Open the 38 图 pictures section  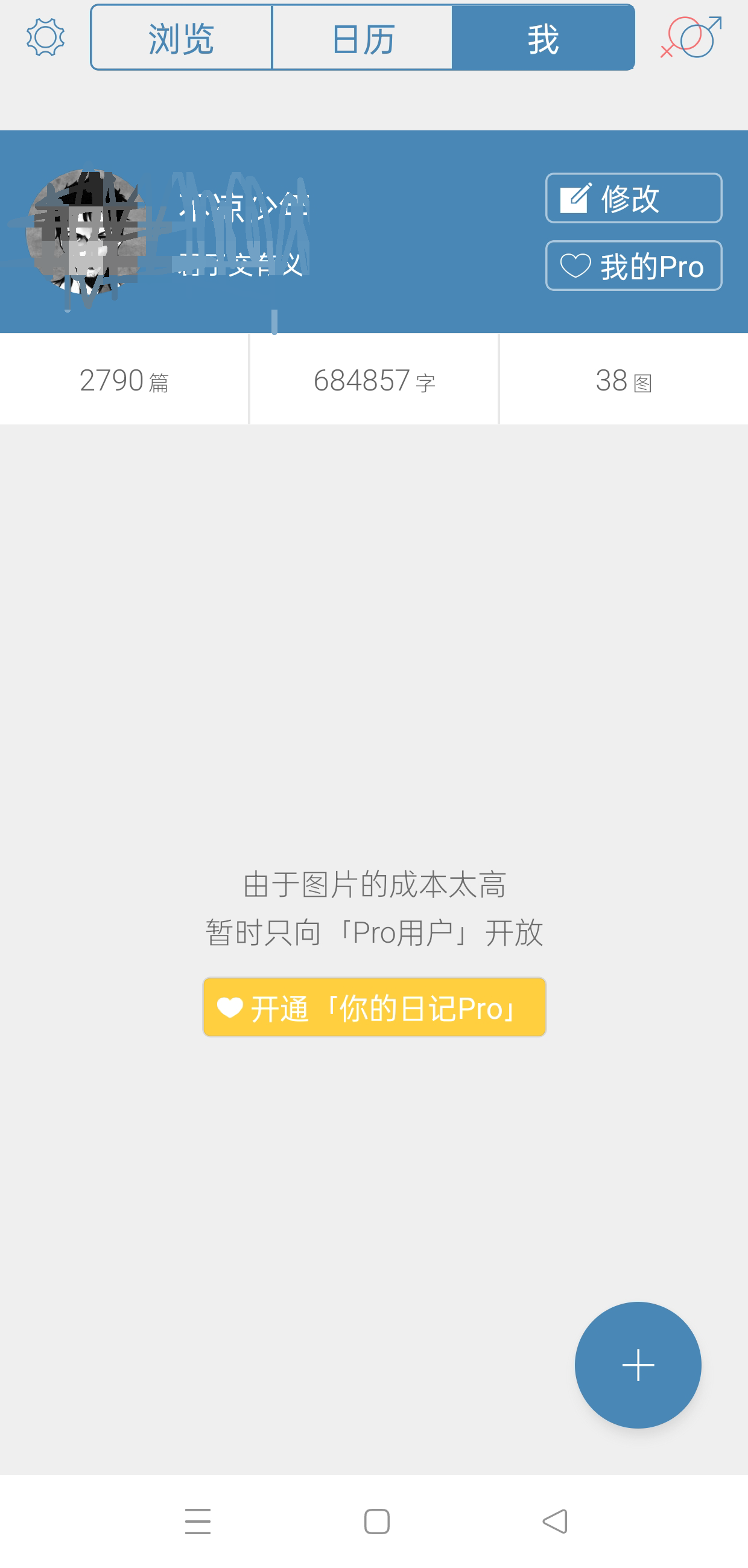click(624, 380)
